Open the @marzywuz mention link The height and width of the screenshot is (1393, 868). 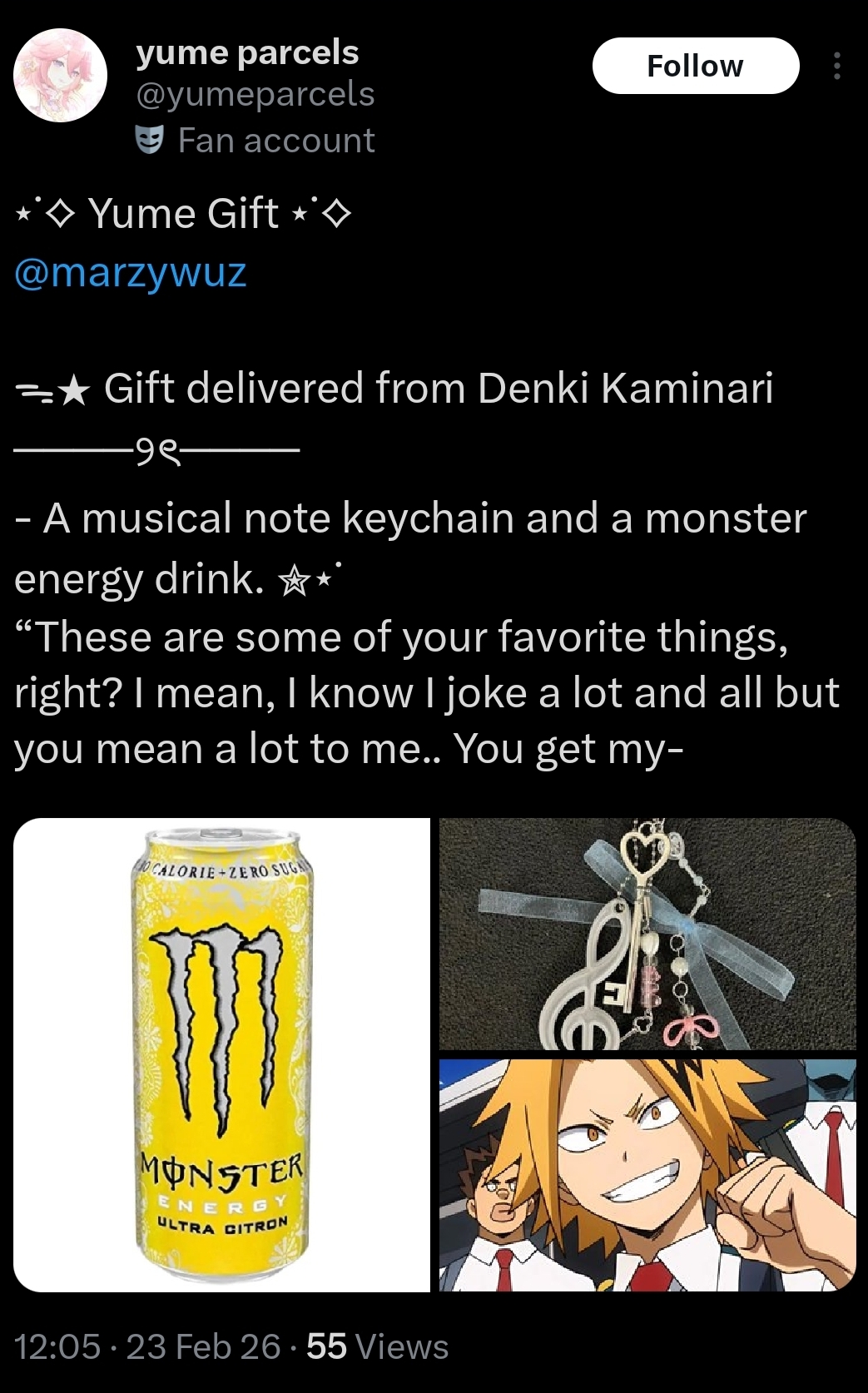point(131,272)
